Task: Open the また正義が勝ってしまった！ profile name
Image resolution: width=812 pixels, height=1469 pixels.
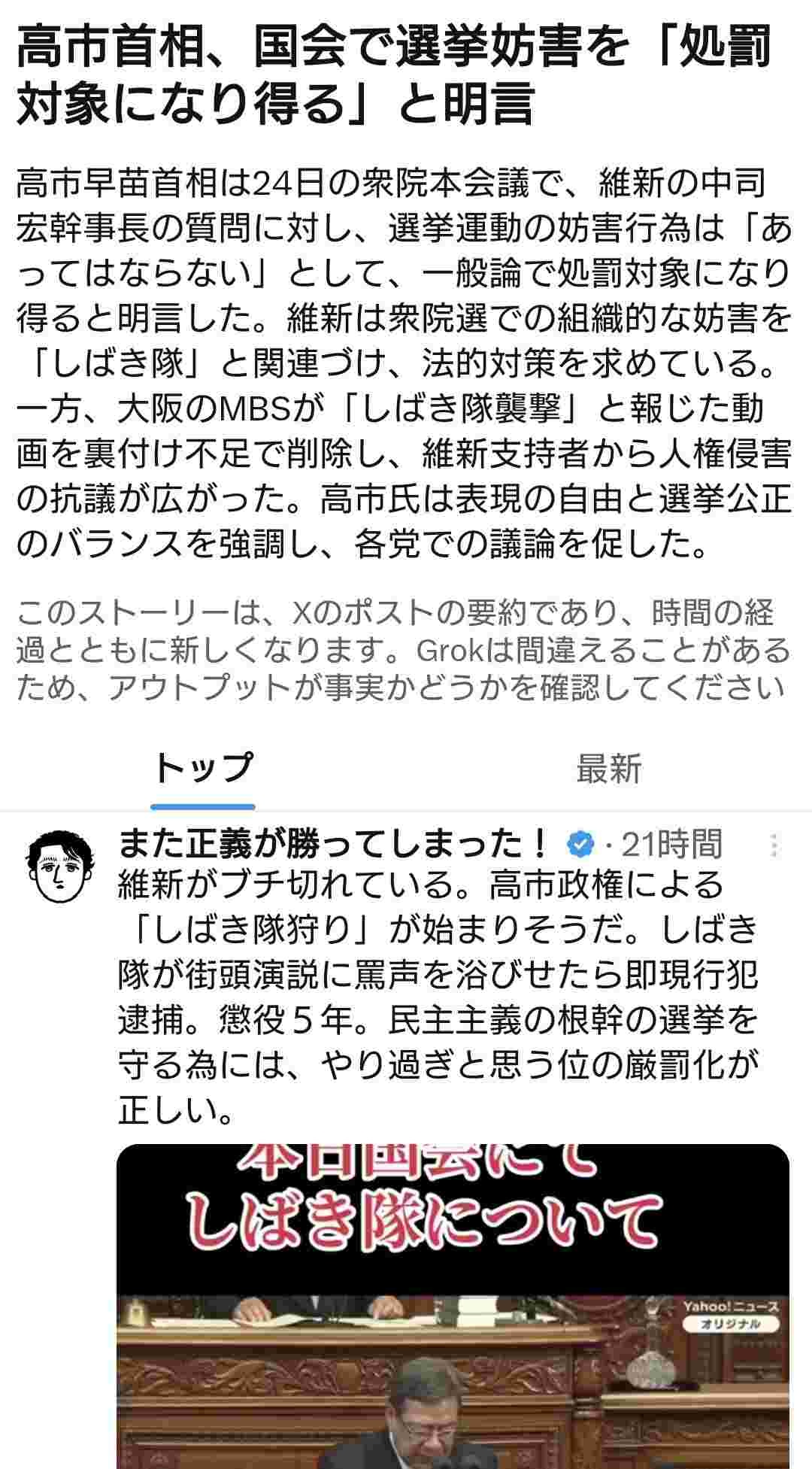Action: [335, 845]
